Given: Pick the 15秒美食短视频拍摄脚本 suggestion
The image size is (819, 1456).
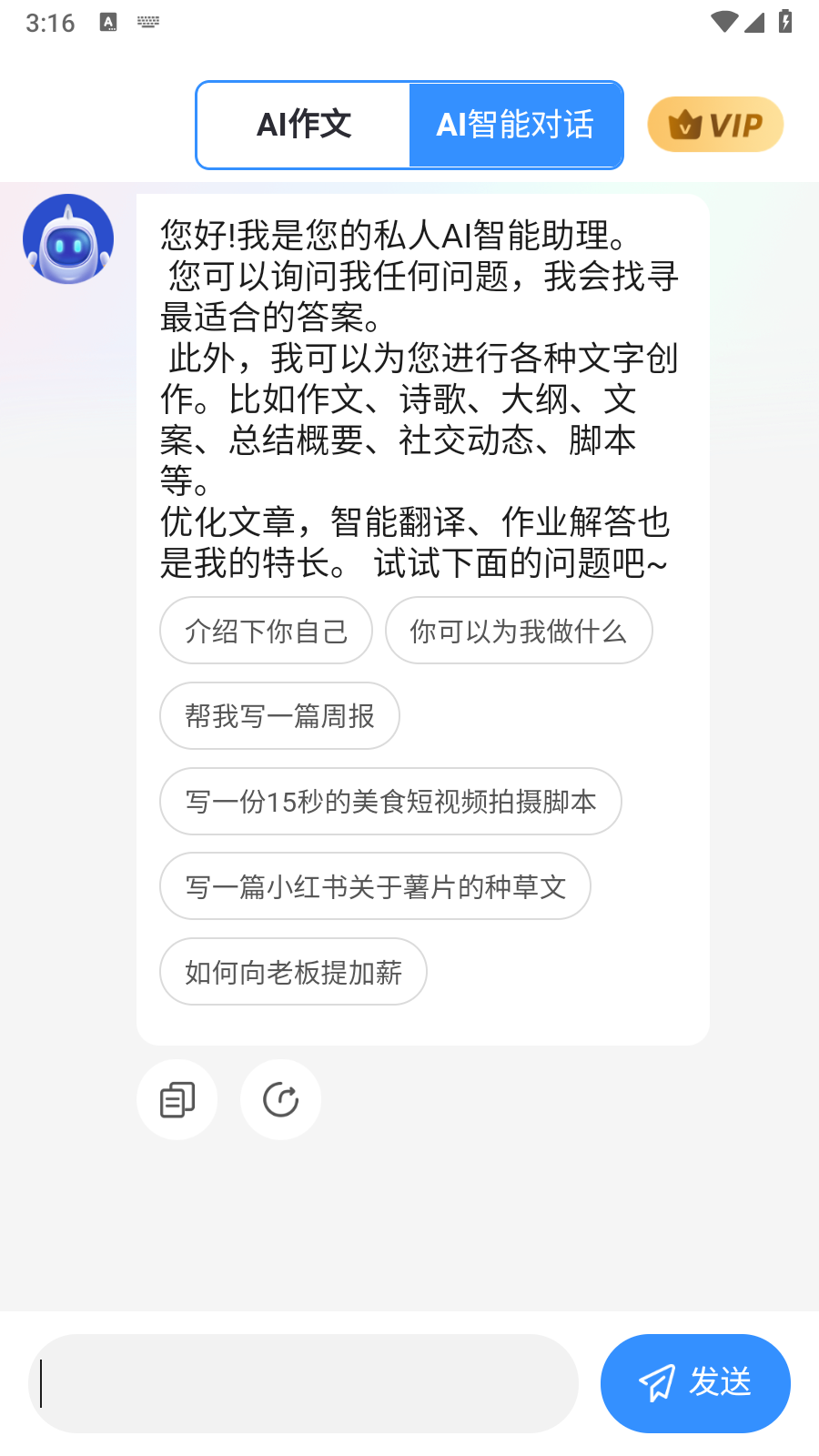Looking at the screenshot, I should [390, 802].
